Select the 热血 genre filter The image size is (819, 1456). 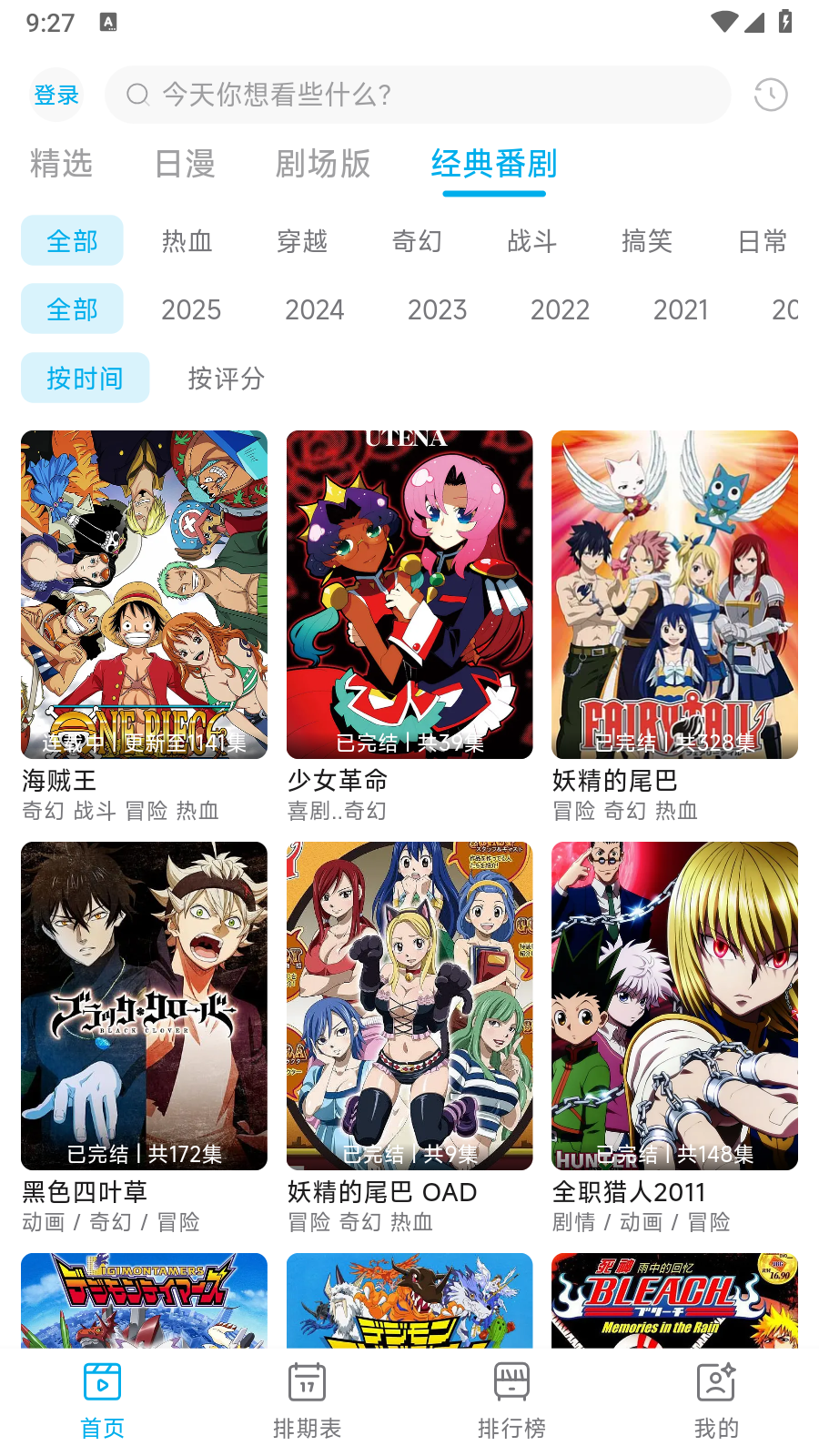click(187, 241)
